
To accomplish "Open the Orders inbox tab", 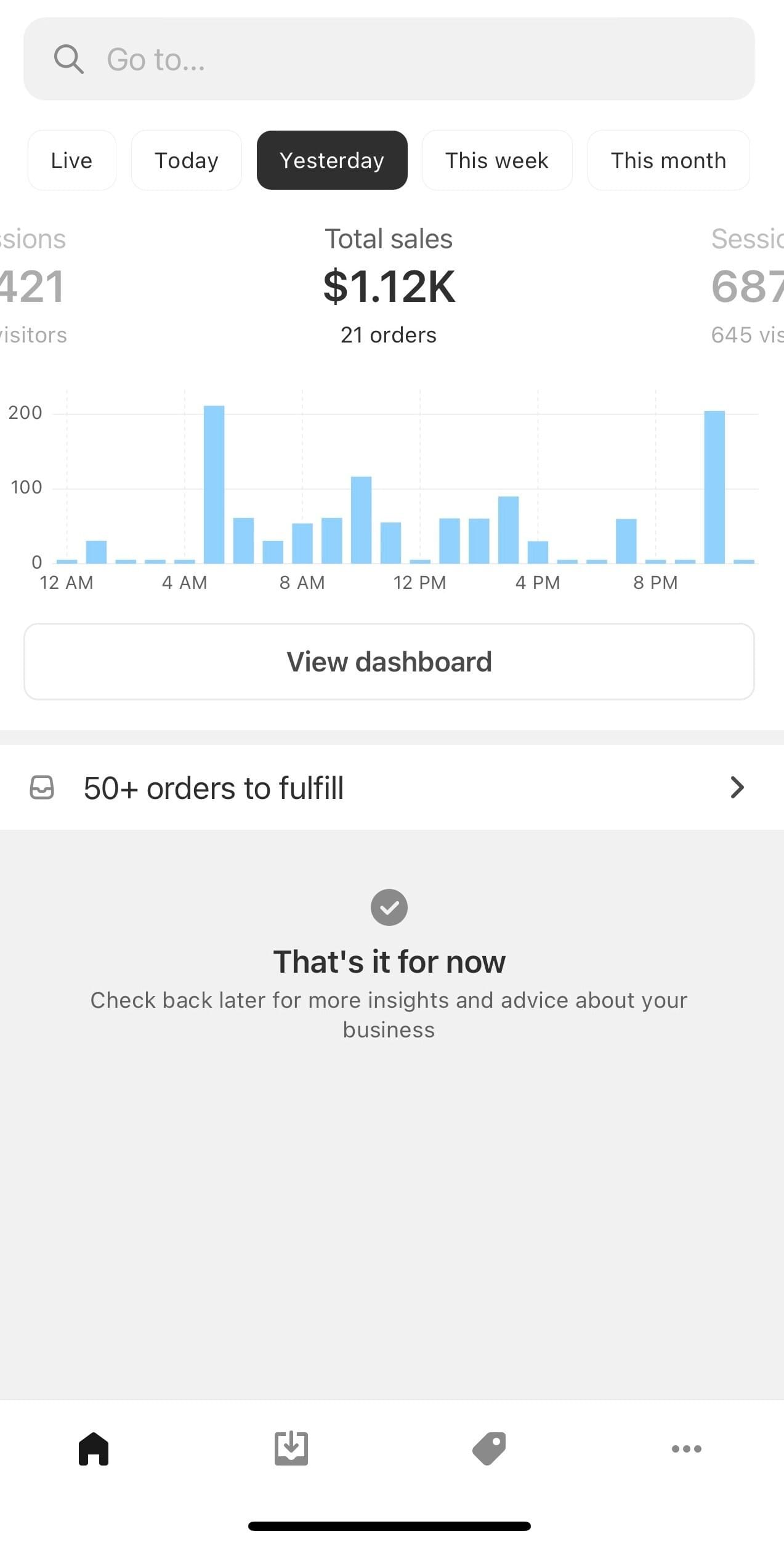I will click(291, 1448).
